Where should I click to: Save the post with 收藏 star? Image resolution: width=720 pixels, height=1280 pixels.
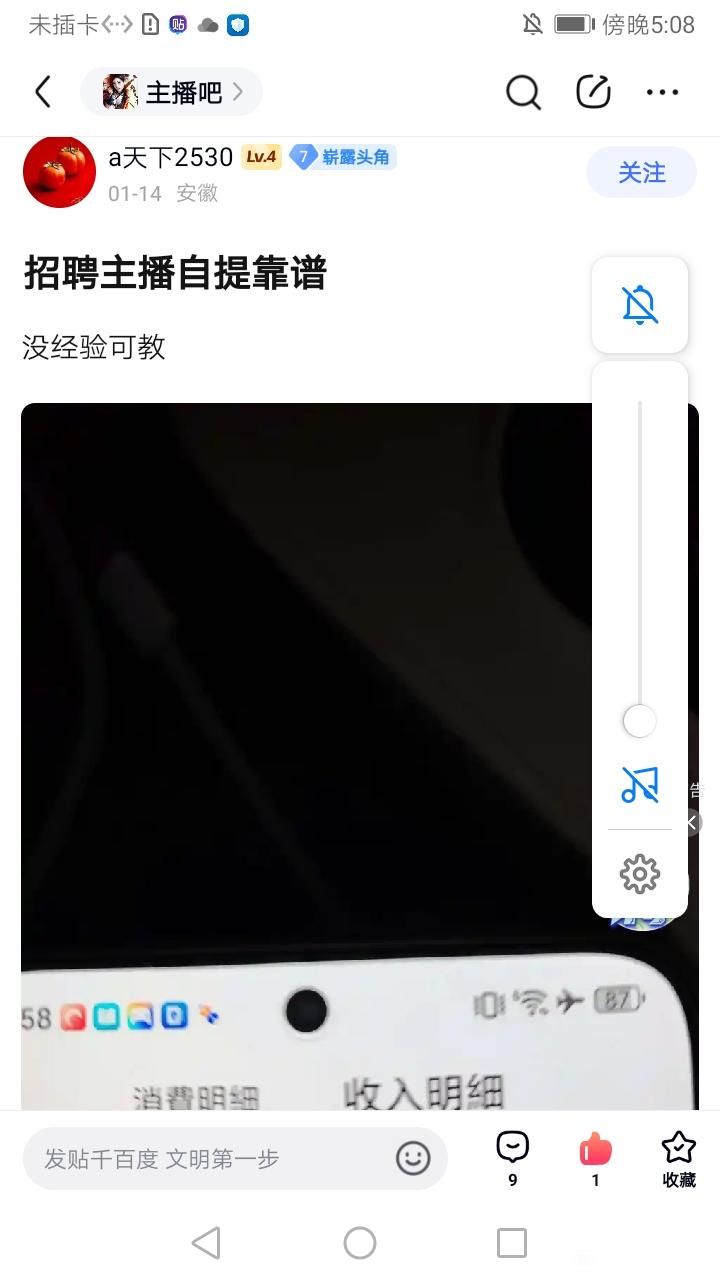click(x=679, y=1159)
